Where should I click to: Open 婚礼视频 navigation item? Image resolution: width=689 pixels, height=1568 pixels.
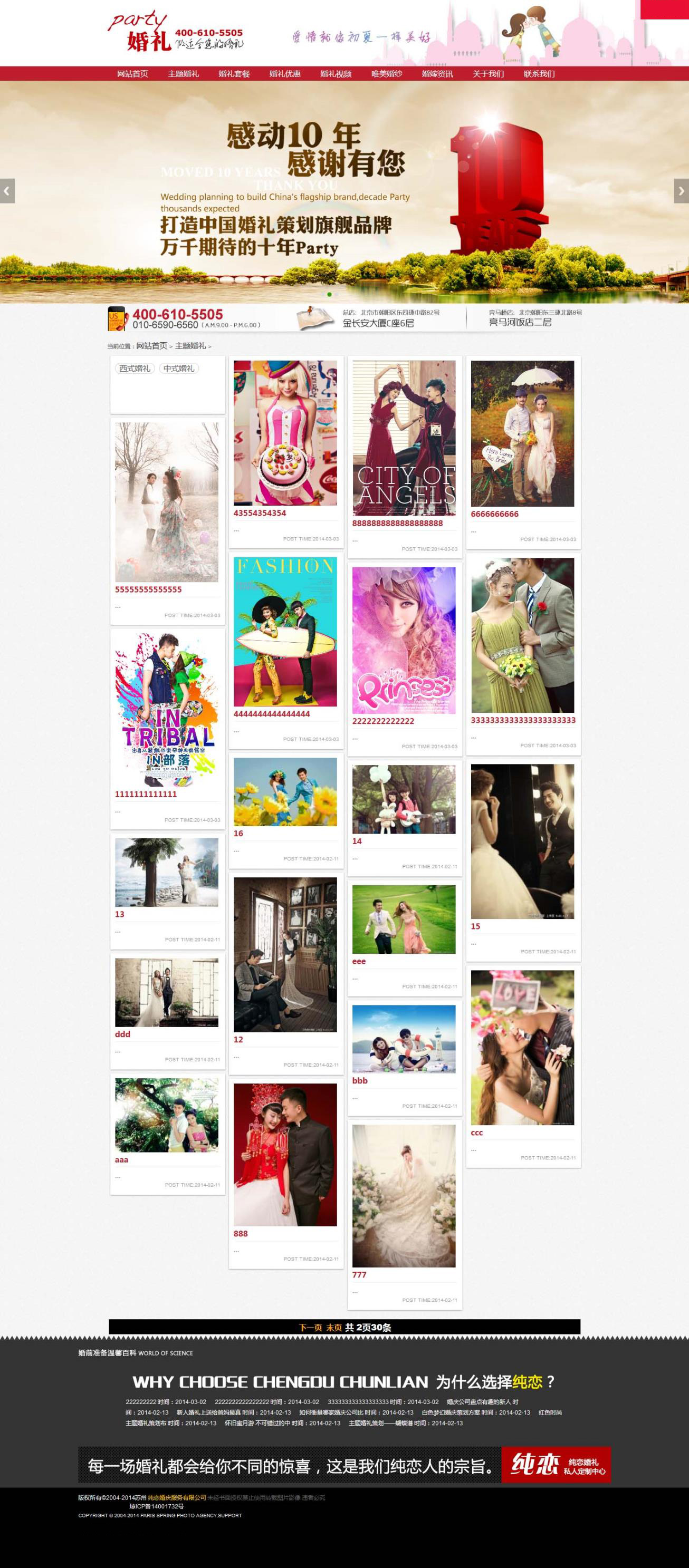coord(336,74)
